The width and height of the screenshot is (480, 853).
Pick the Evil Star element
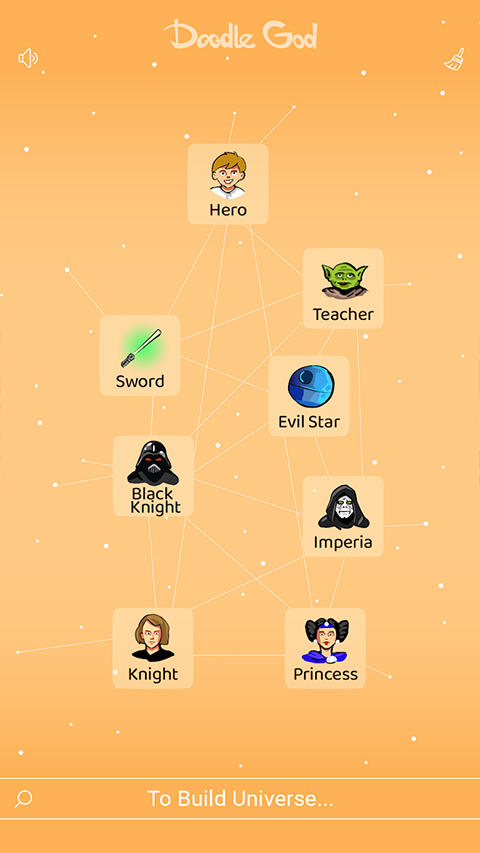tap(309, 396)
